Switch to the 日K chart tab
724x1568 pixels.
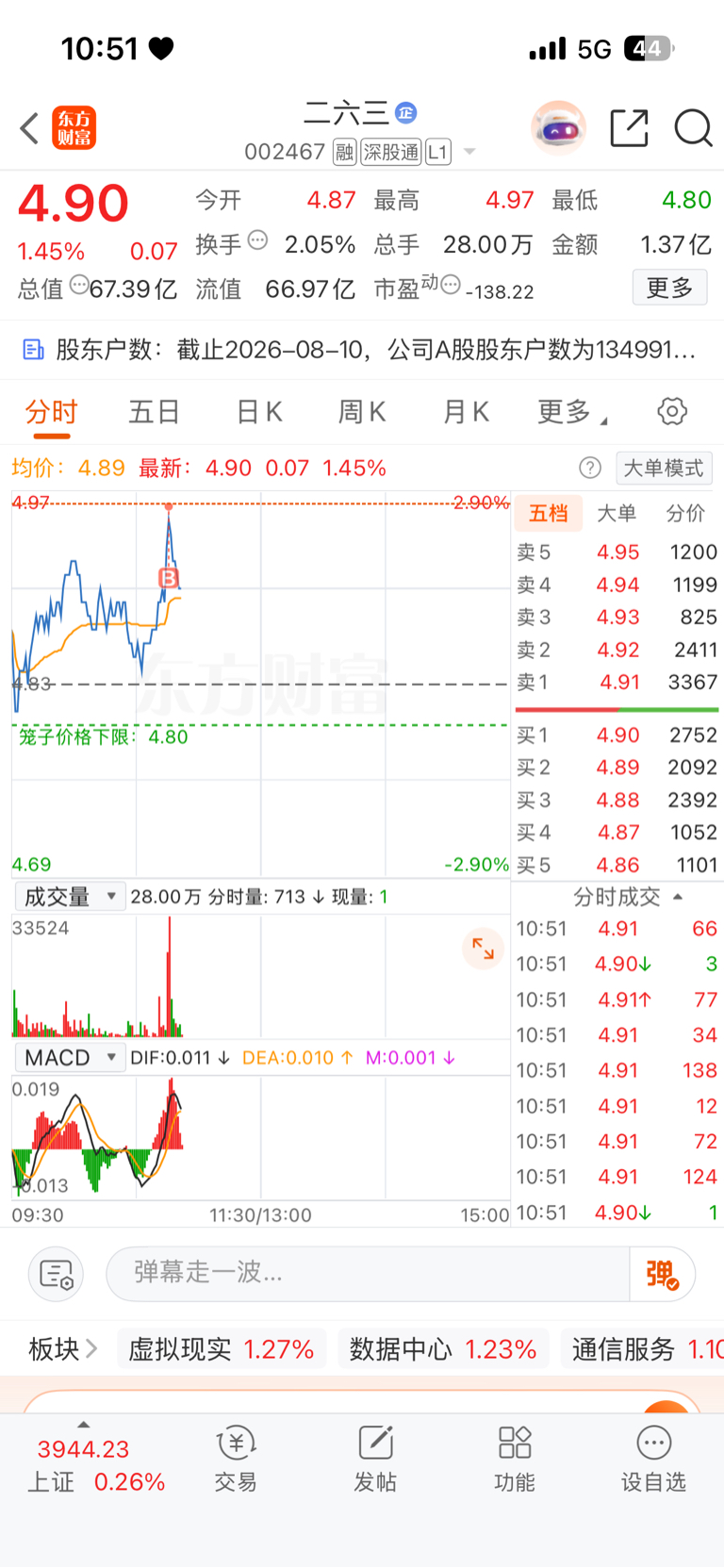pos(259,412)
